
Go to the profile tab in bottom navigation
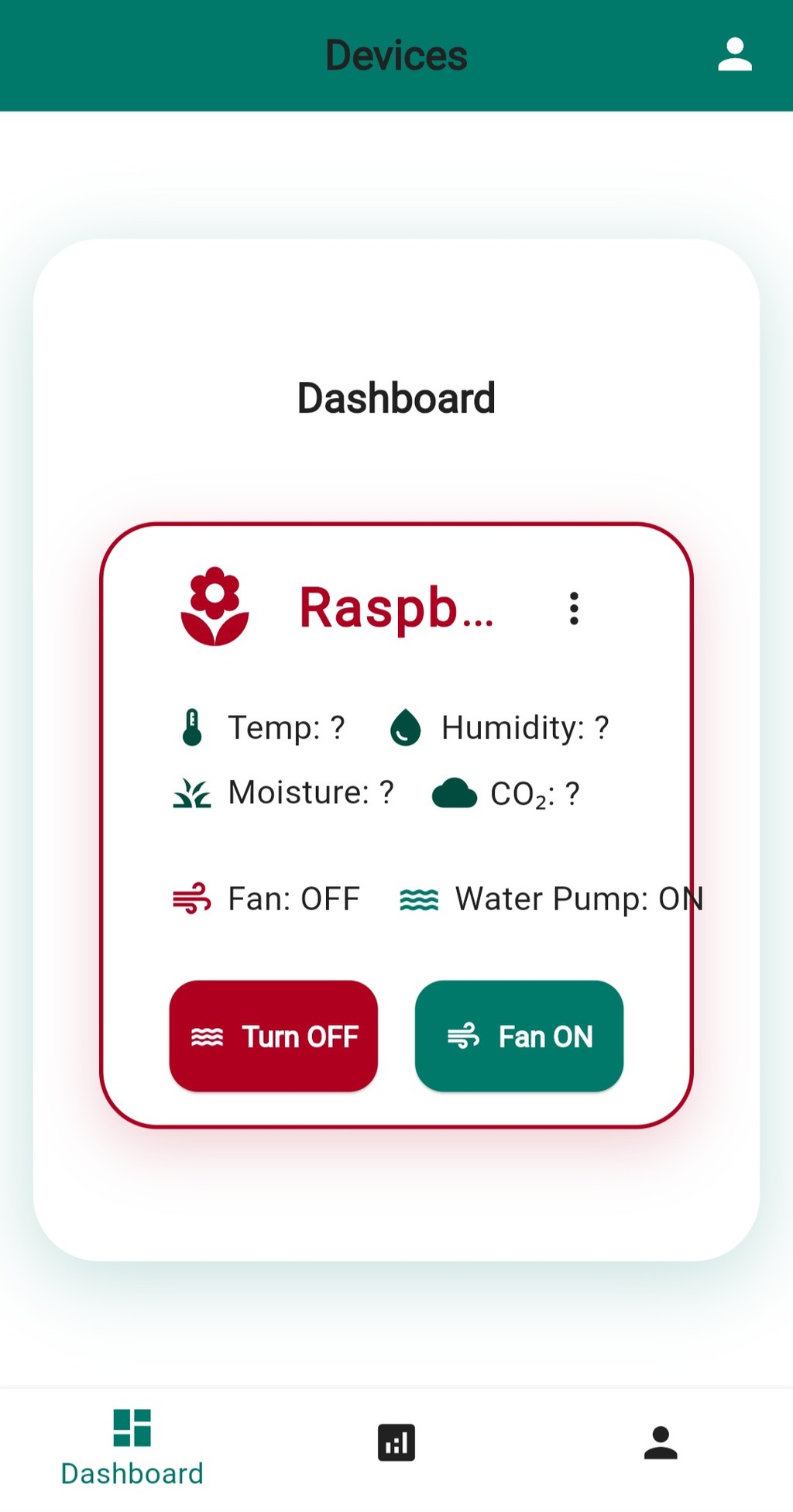tap(661, 1442)
